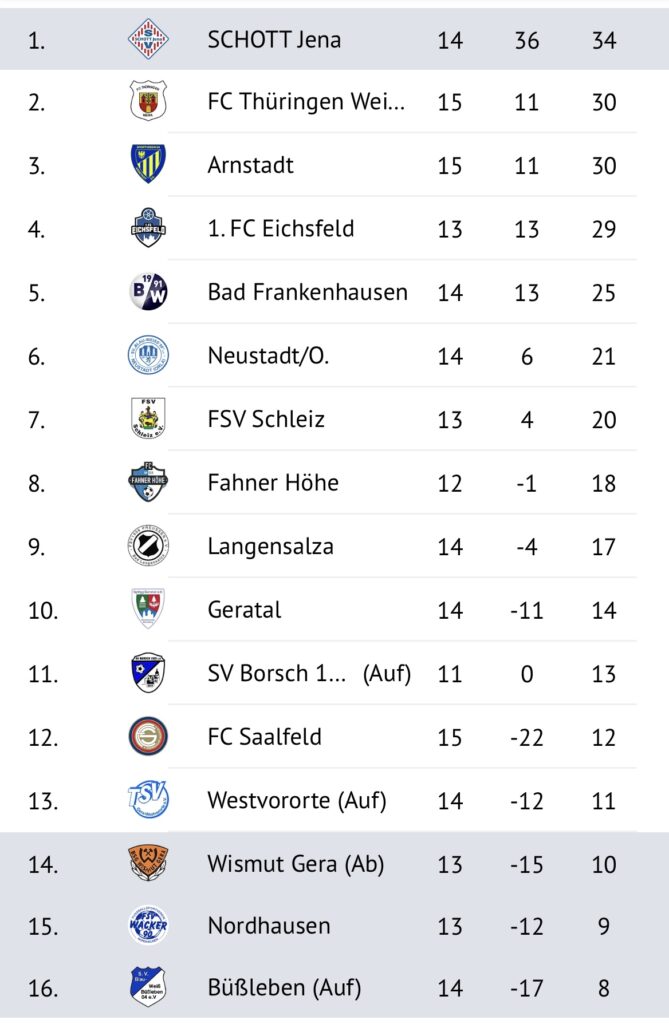This screenshot has width=669, height=1024.
Task: Open 1. FC Eichsfeld team details
Action: [281, 228]
